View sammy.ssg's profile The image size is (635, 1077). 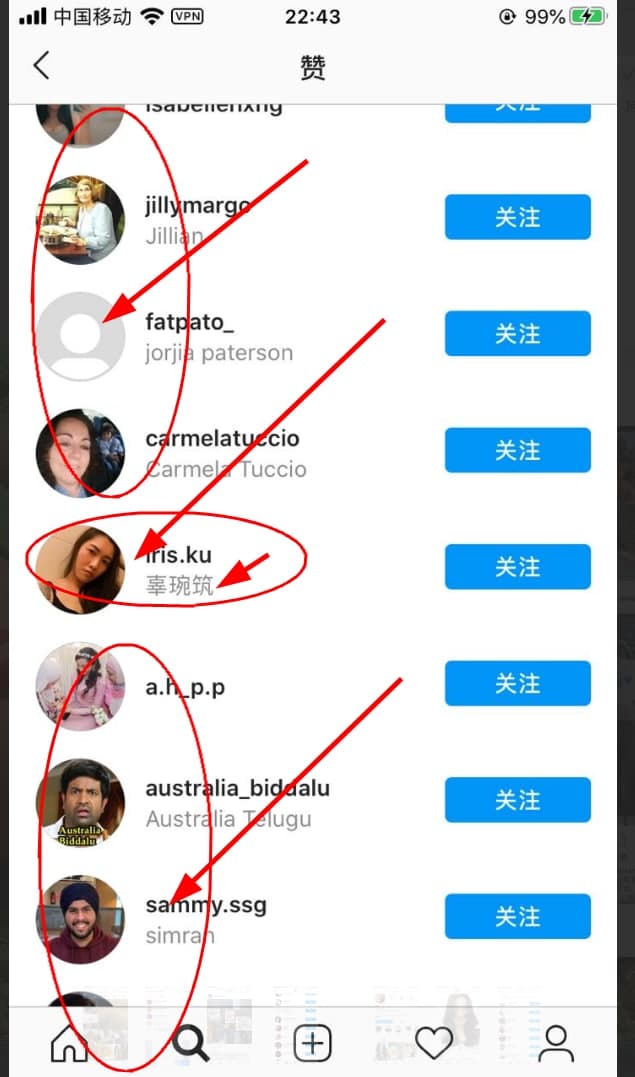[206, 906]
